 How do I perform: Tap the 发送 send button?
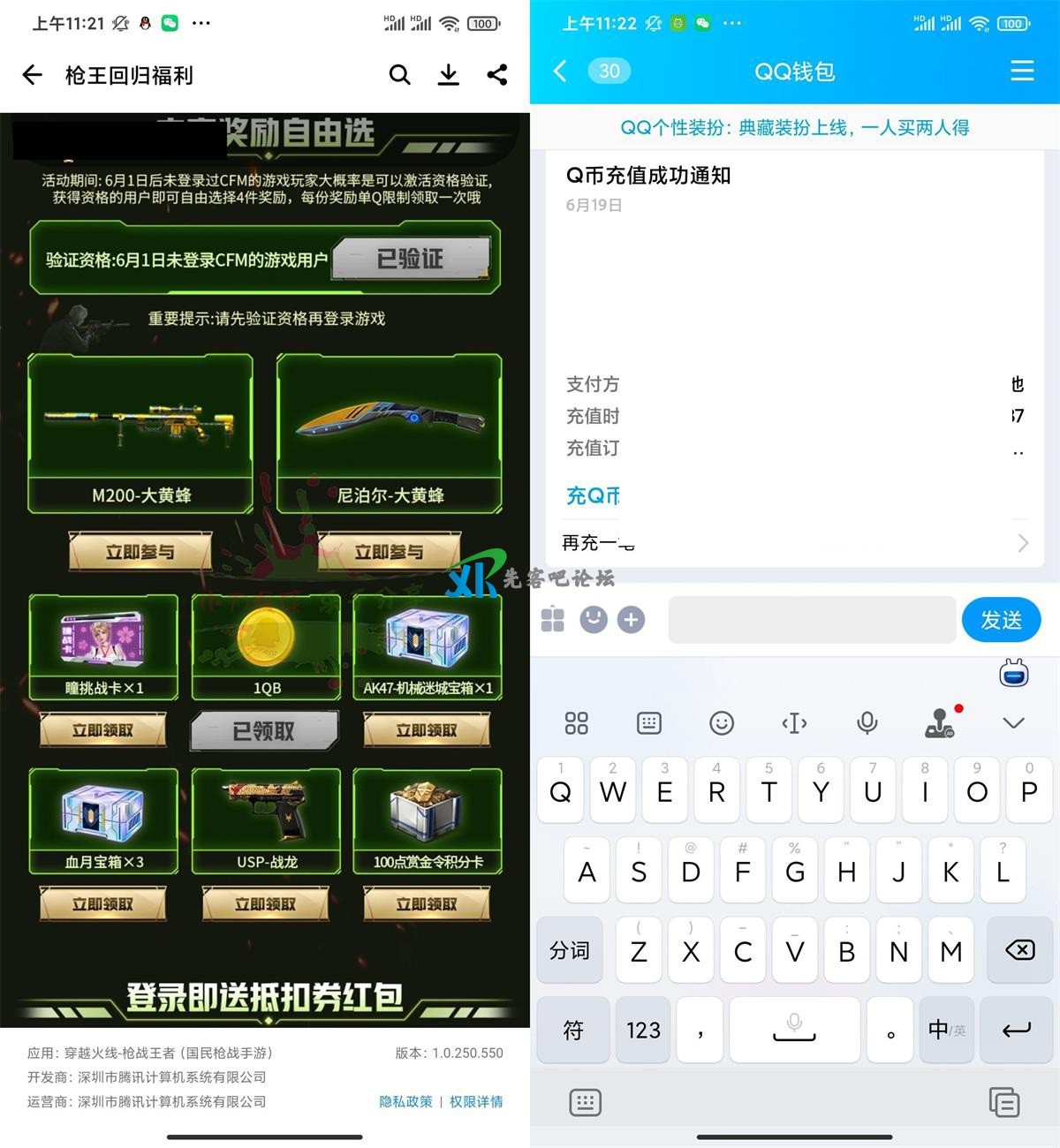1001,620
